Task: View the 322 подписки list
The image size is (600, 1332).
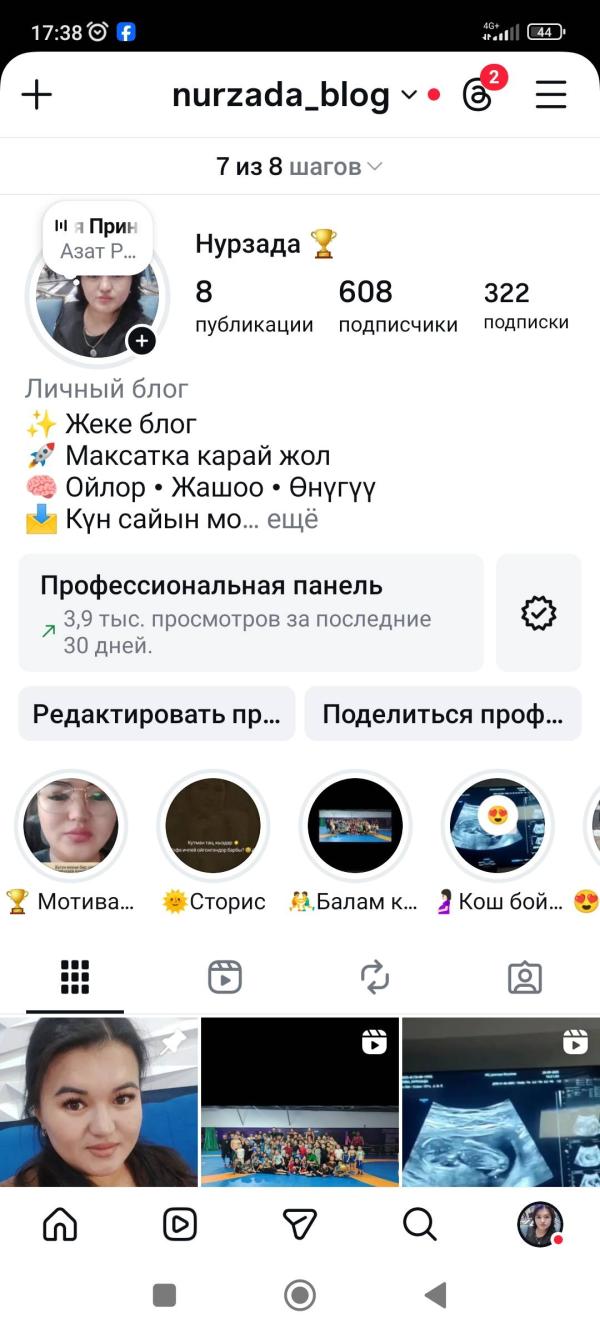Action: pyautogui.click(x=526, y=306)
